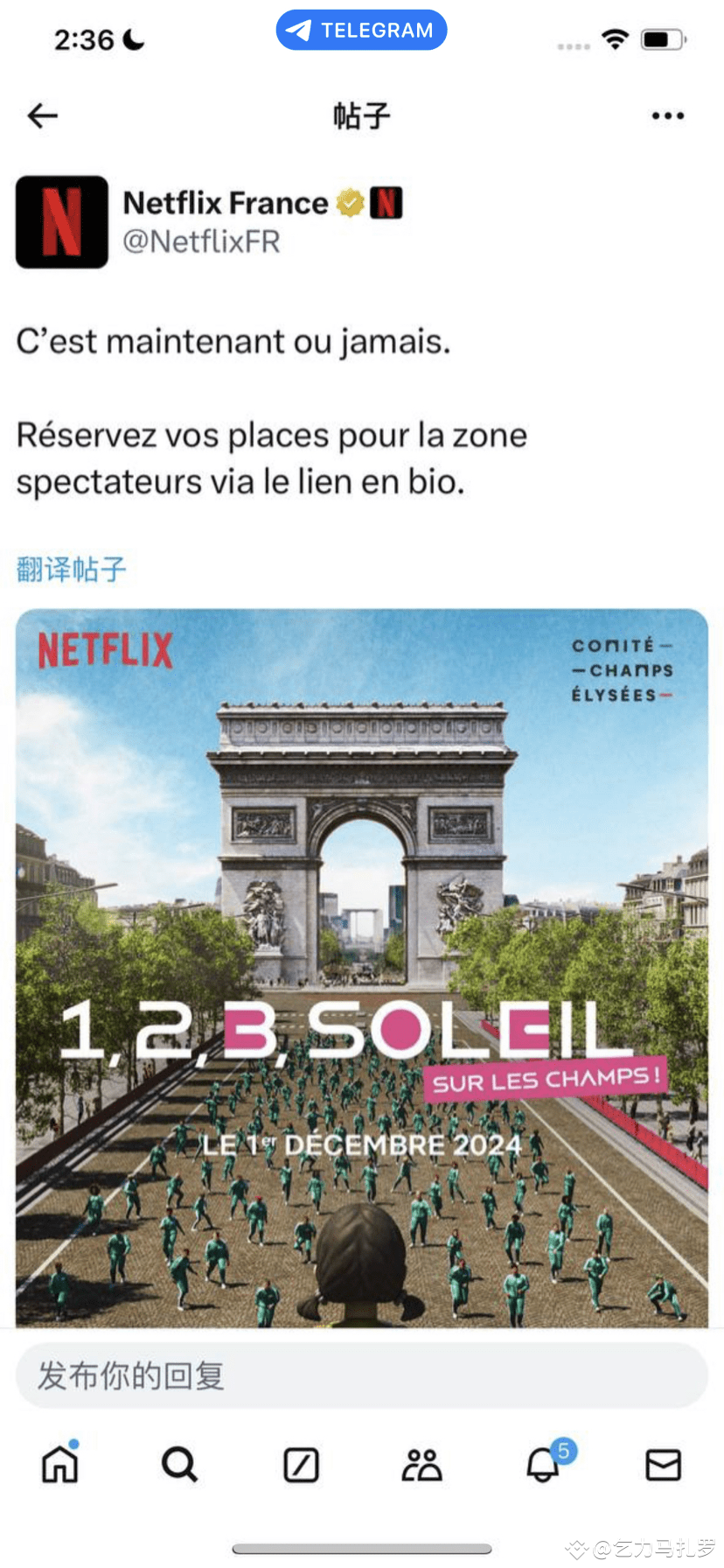Open the Search tab
Screen dimensions: 724x1568
[x=179, y=1464]
